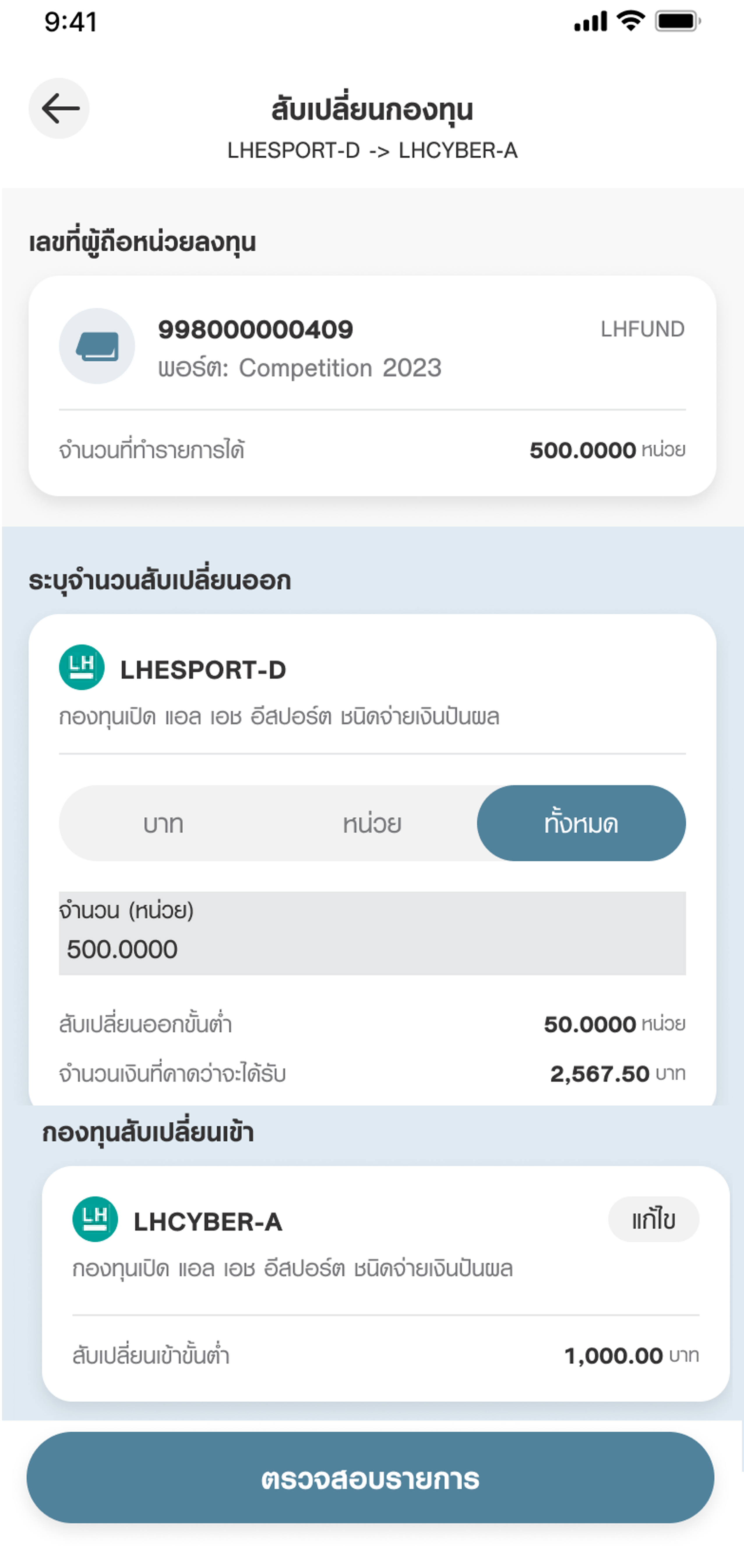The width and height of the screenshot is (744, 1568).
Task: Tap the จำนวน (หน่วย) amount field
Action: 372,933
